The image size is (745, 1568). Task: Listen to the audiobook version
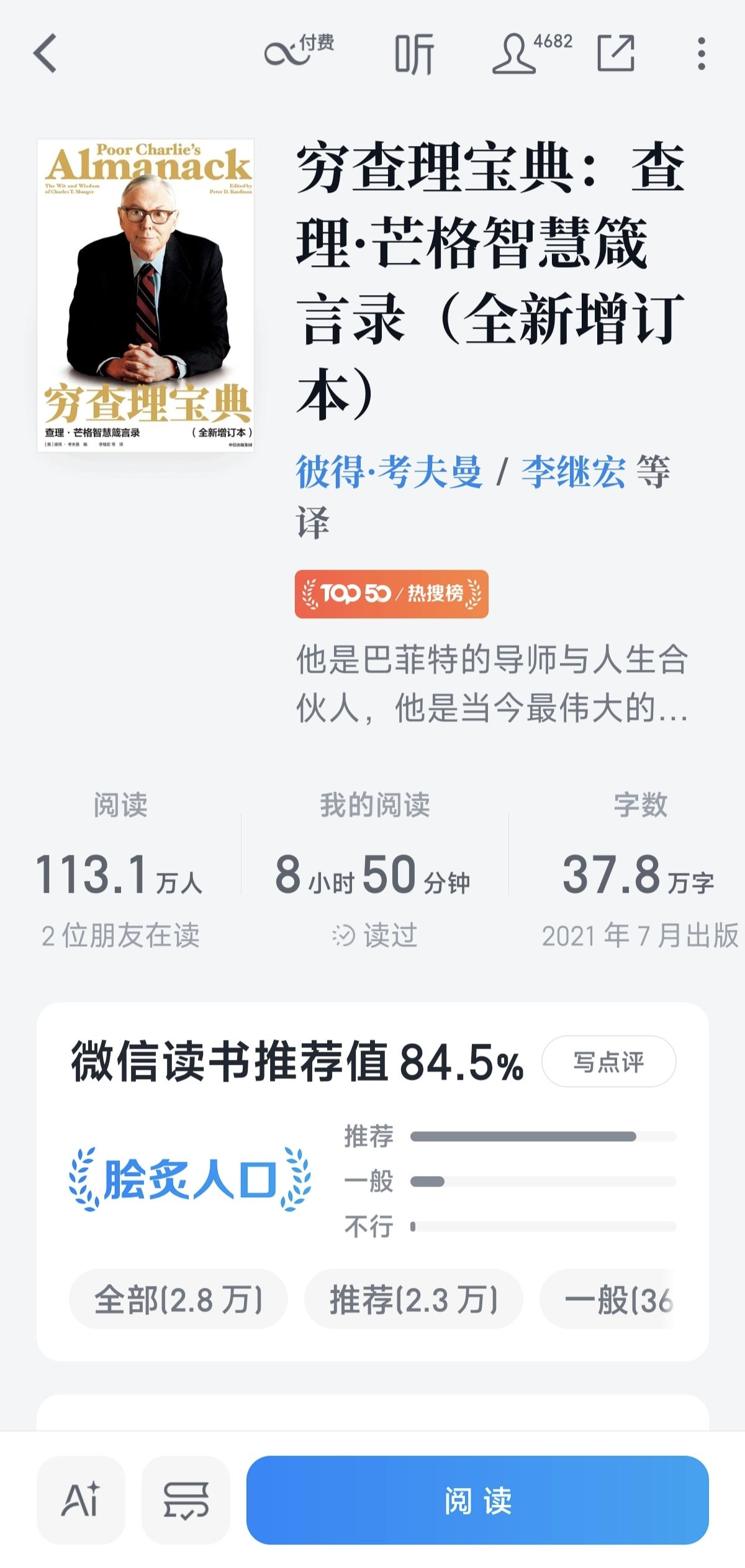(414, 55)
